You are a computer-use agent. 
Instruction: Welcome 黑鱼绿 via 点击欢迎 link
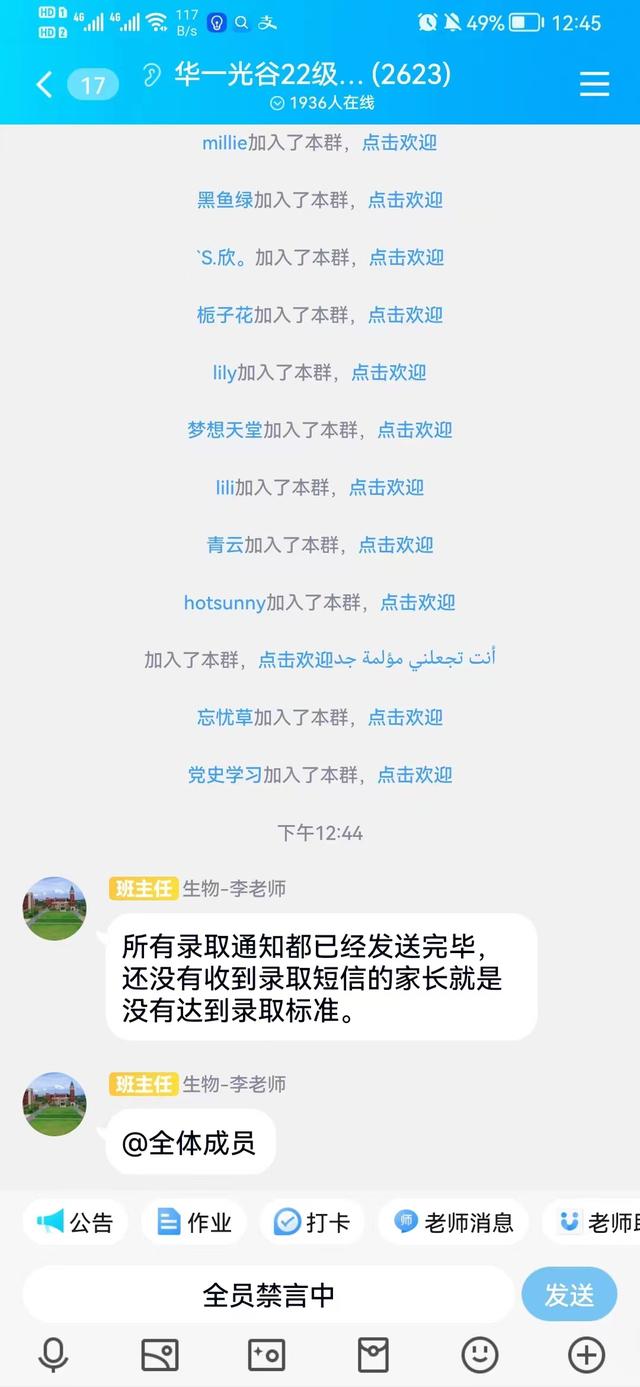click(405, 200)
